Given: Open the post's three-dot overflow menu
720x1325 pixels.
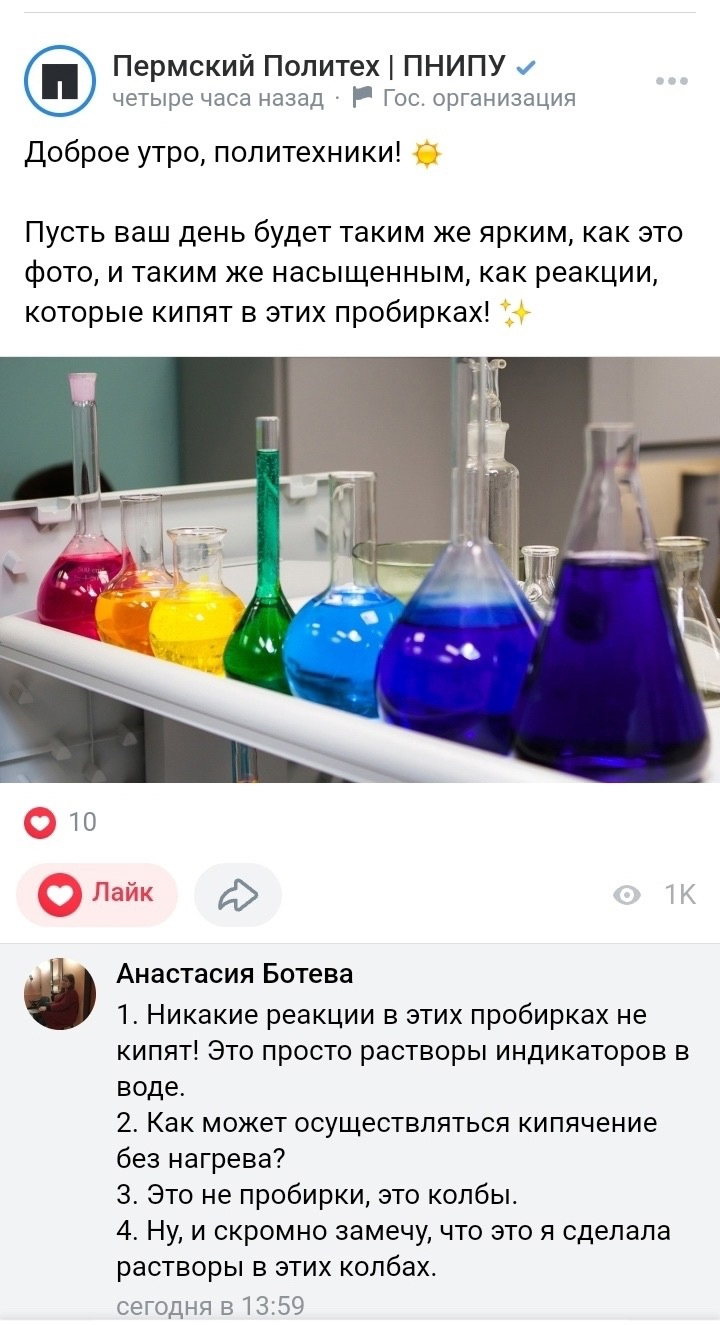Looking at the screenshot, I should (x=671, y=82).
